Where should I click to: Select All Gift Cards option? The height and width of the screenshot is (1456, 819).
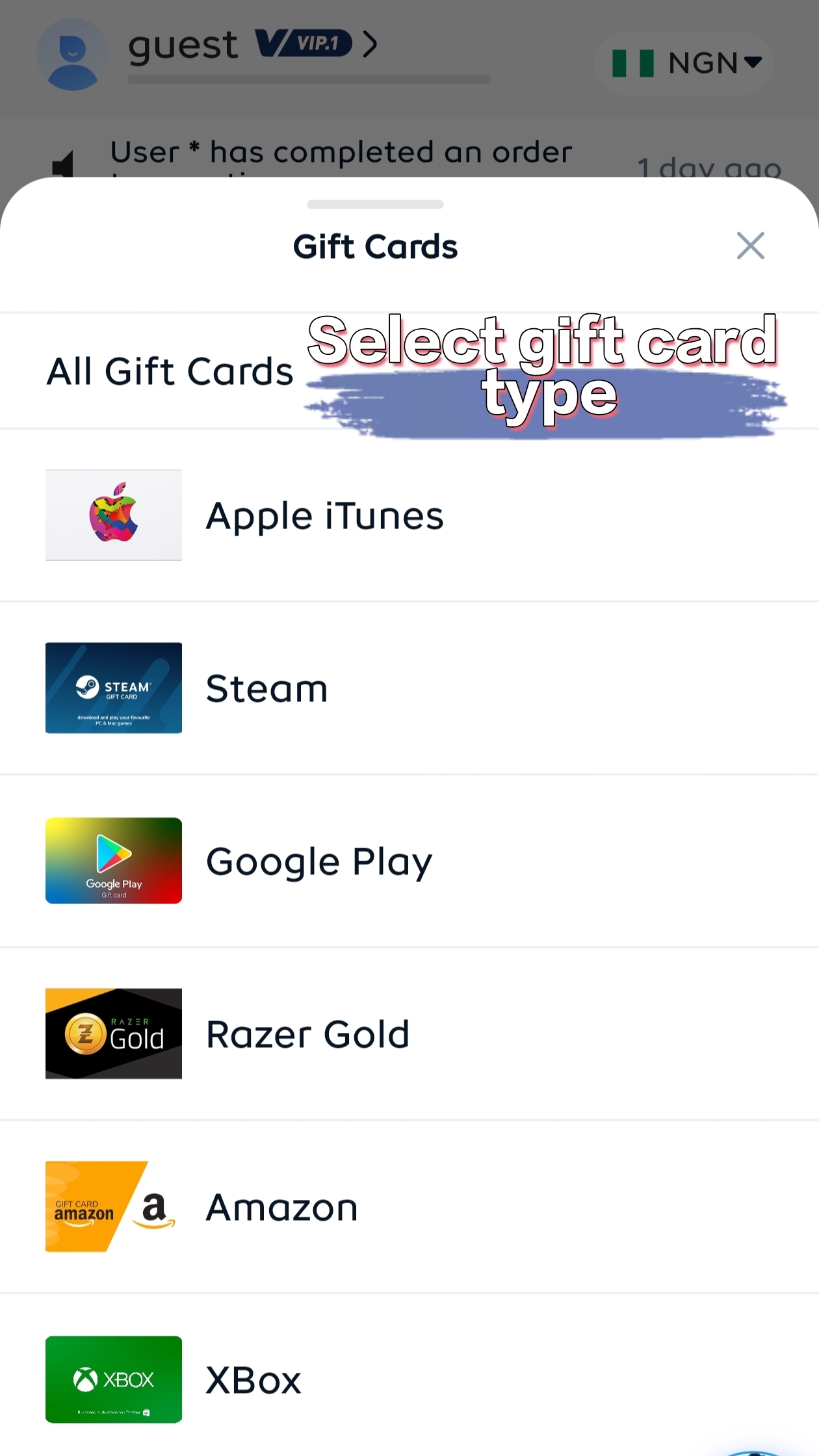pyautogui.click(x=170, y=372)
